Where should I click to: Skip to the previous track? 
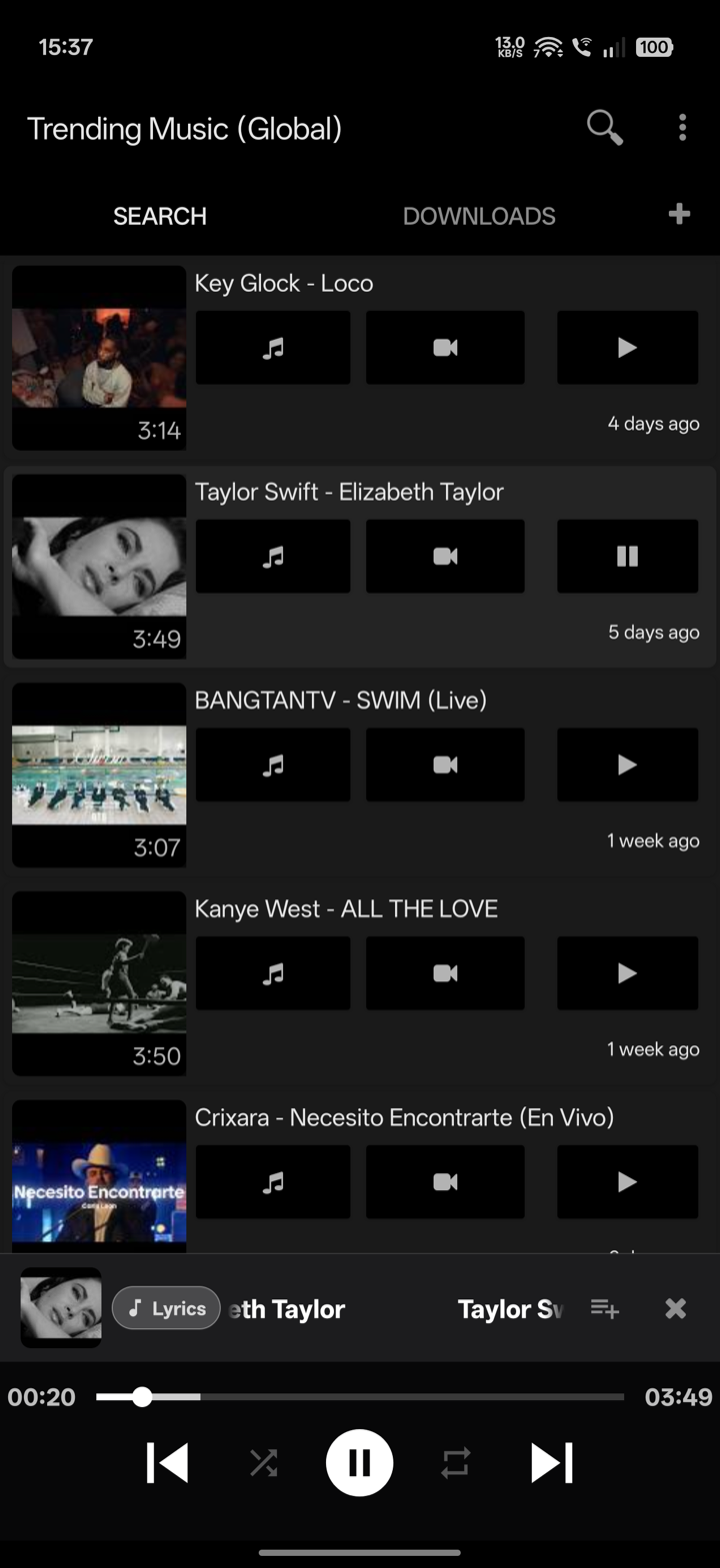[167, 1463]
